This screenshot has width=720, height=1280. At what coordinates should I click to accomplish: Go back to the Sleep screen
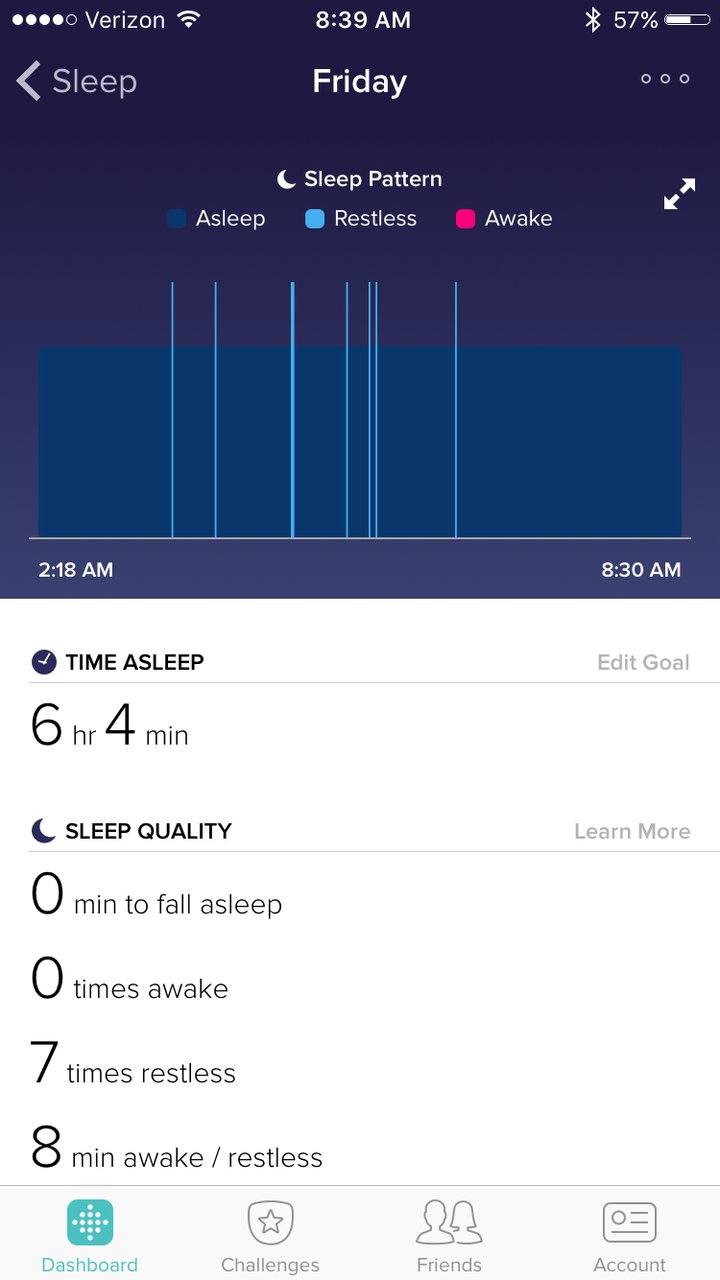point(76,81)
